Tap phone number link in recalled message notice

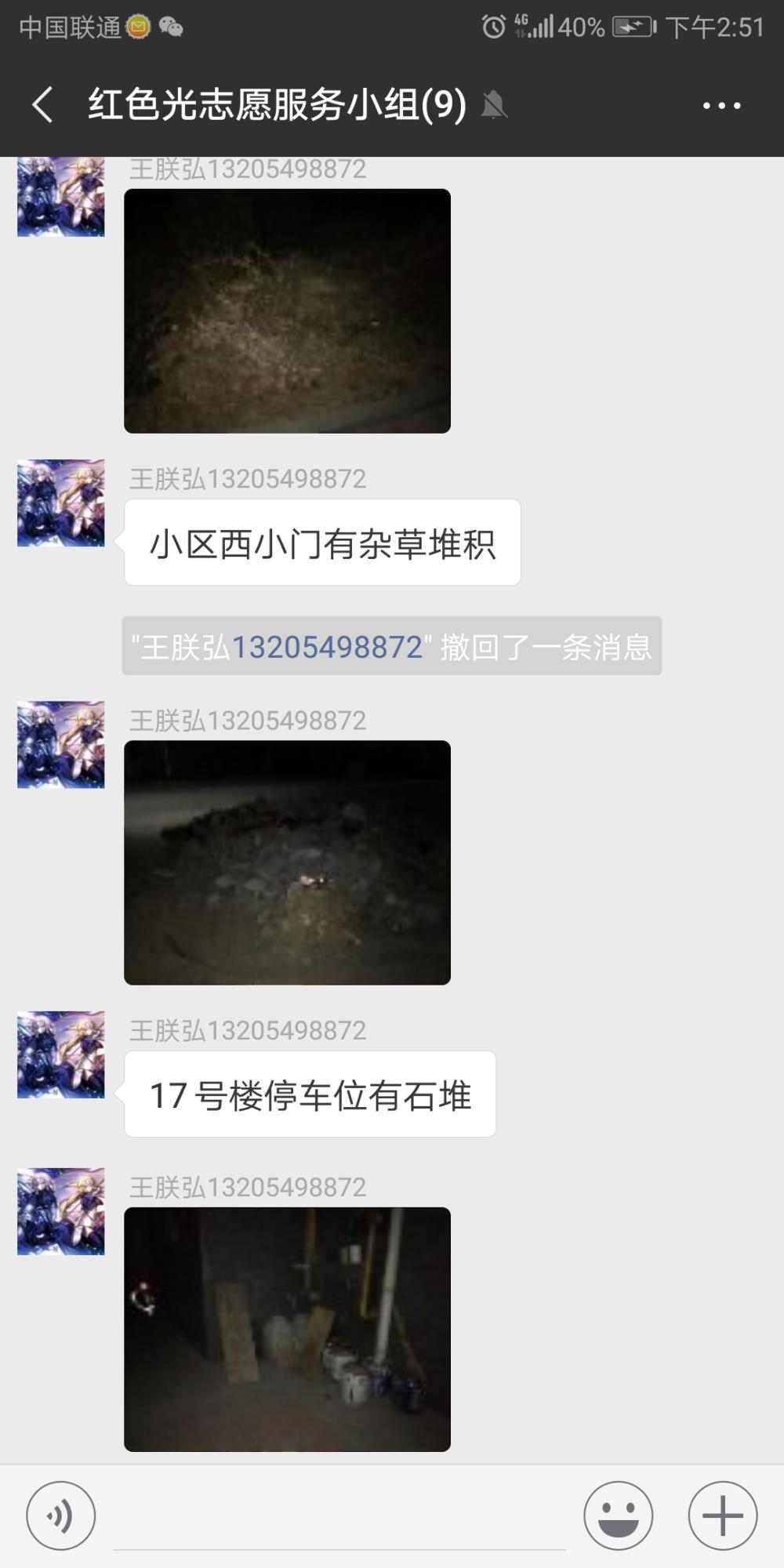328,647
